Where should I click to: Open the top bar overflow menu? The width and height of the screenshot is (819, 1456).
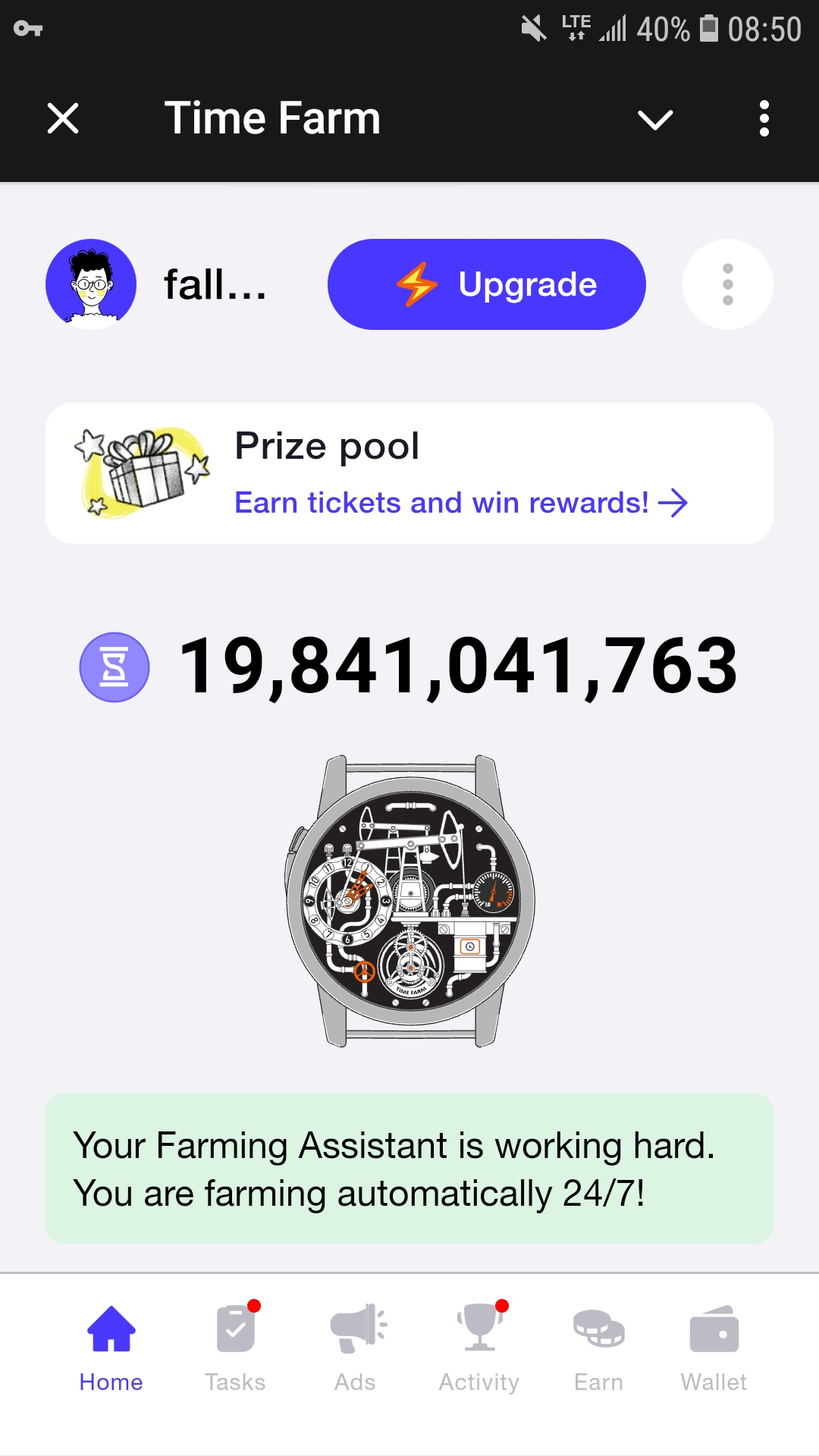tap(764, 119)
